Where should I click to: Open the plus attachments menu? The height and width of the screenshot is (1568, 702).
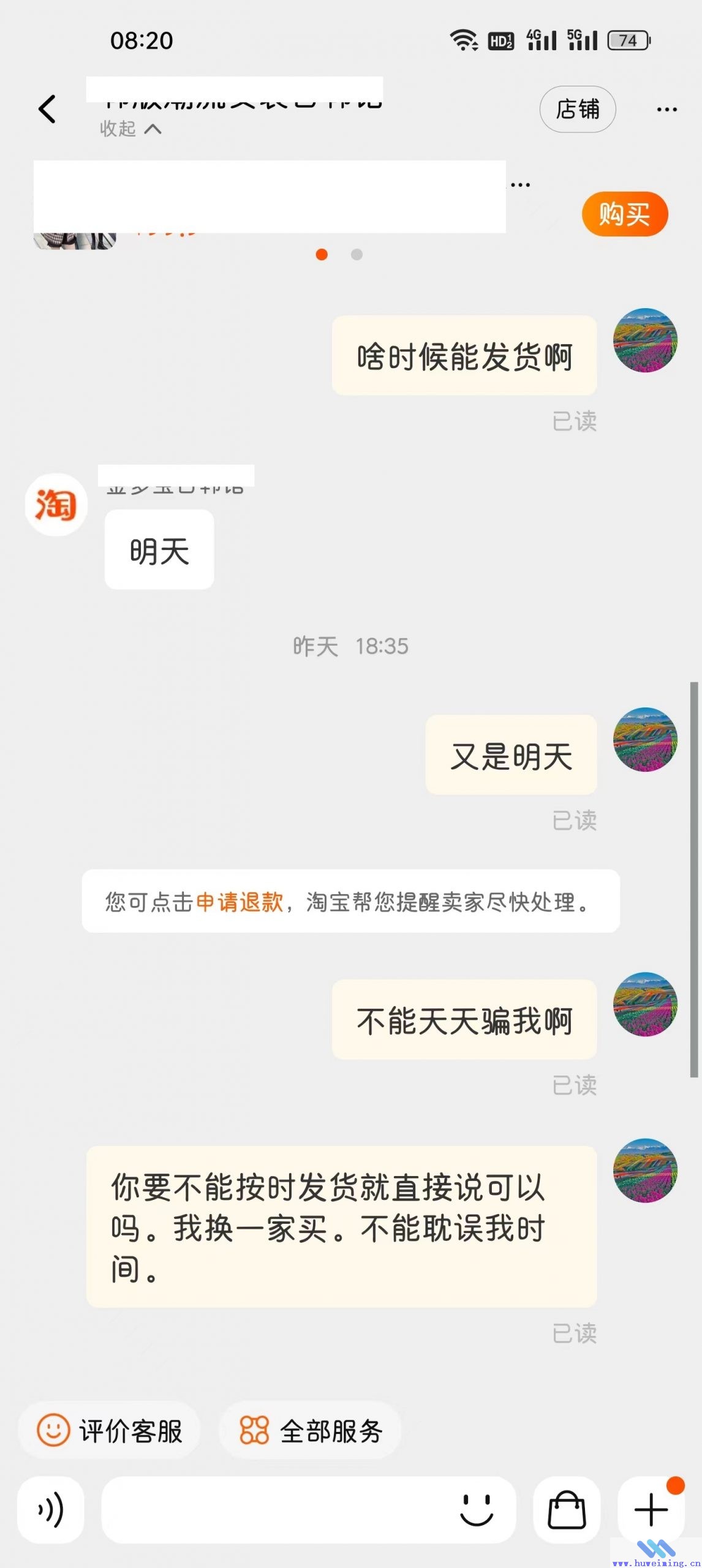(651, 1510)
